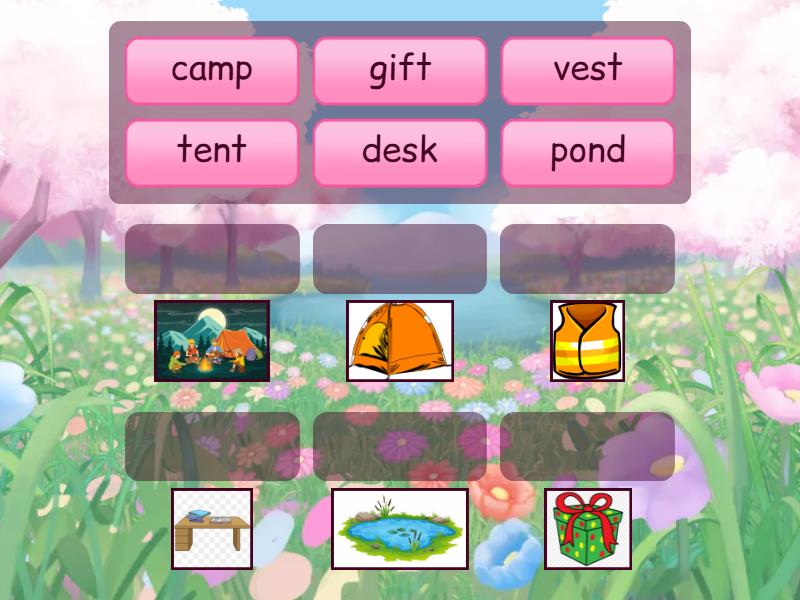Tap the empty slot above the gift box picture
Image resolution: width=800 pixels, height=600 pixels.
coord(588,446)
